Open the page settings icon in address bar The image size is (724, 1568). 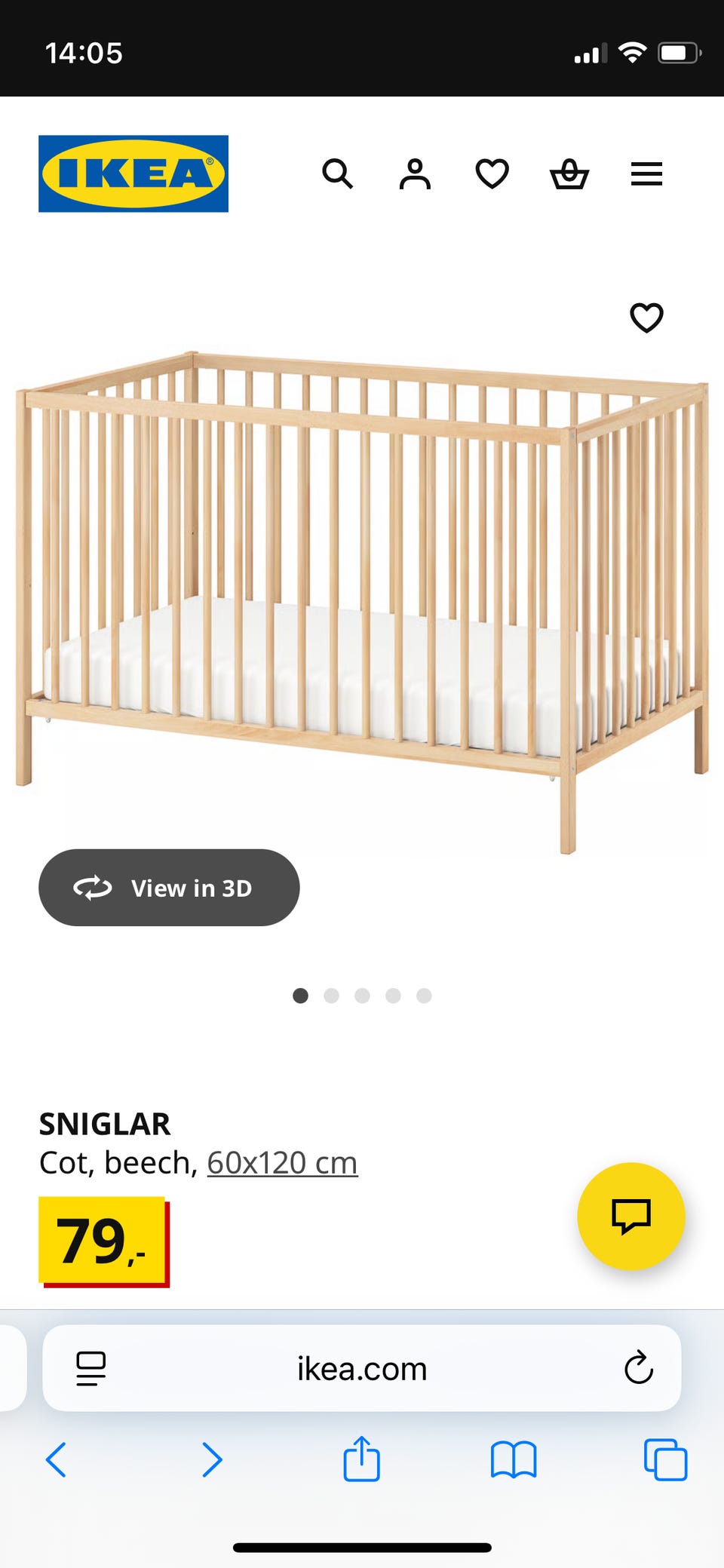pyautogui.click(x=91, y=1368)
